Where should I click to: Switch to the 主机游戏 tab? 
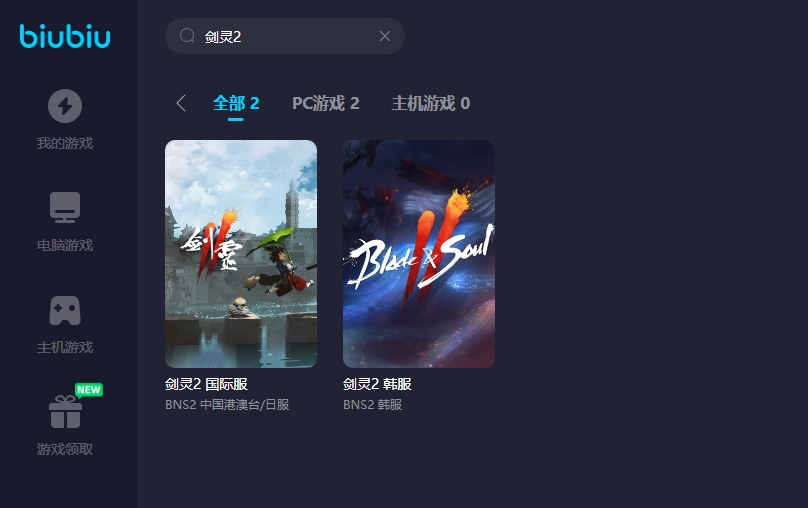[430, 103]
